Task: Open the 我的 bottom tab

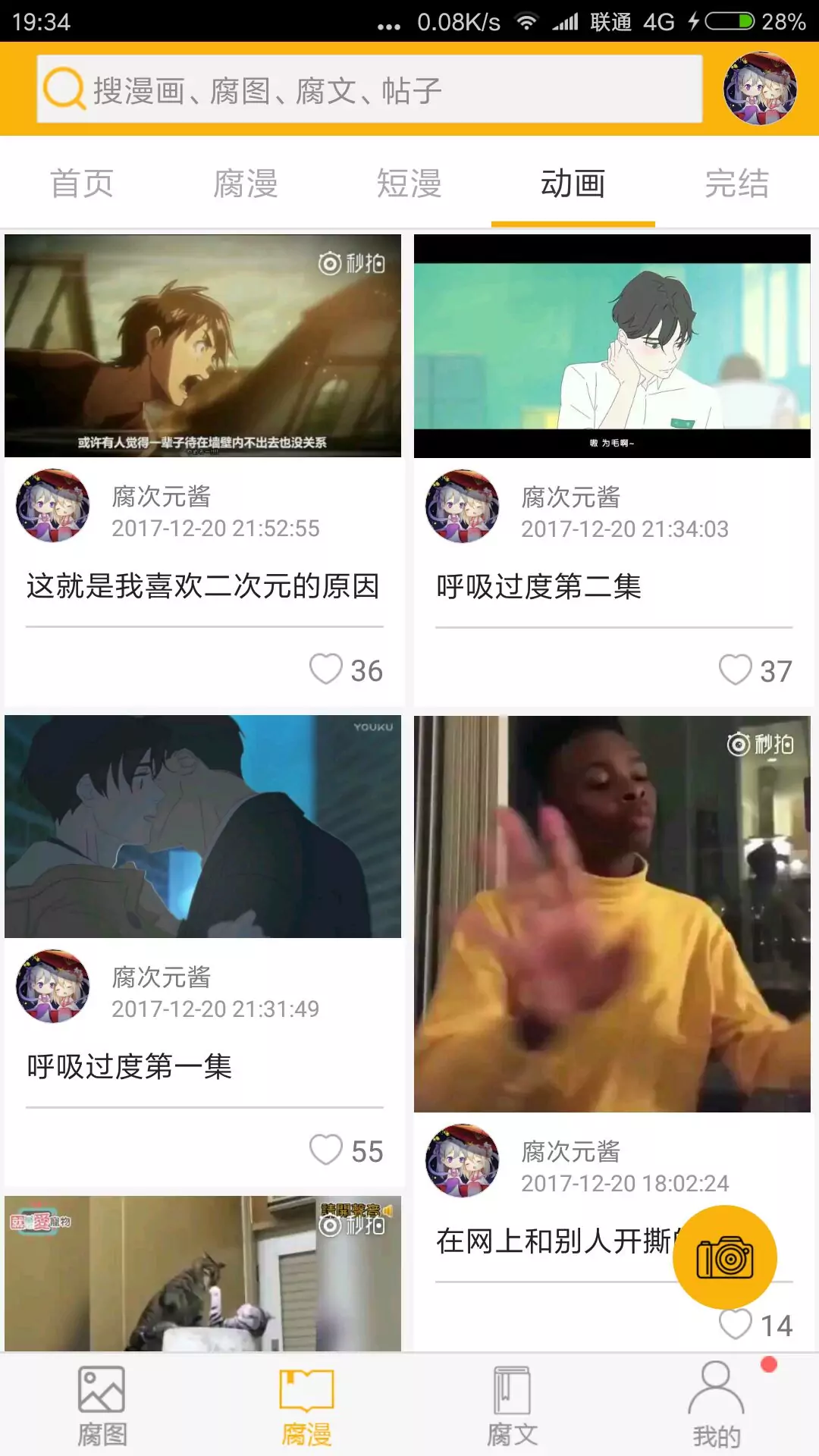Action: (x=717, y=1405)
